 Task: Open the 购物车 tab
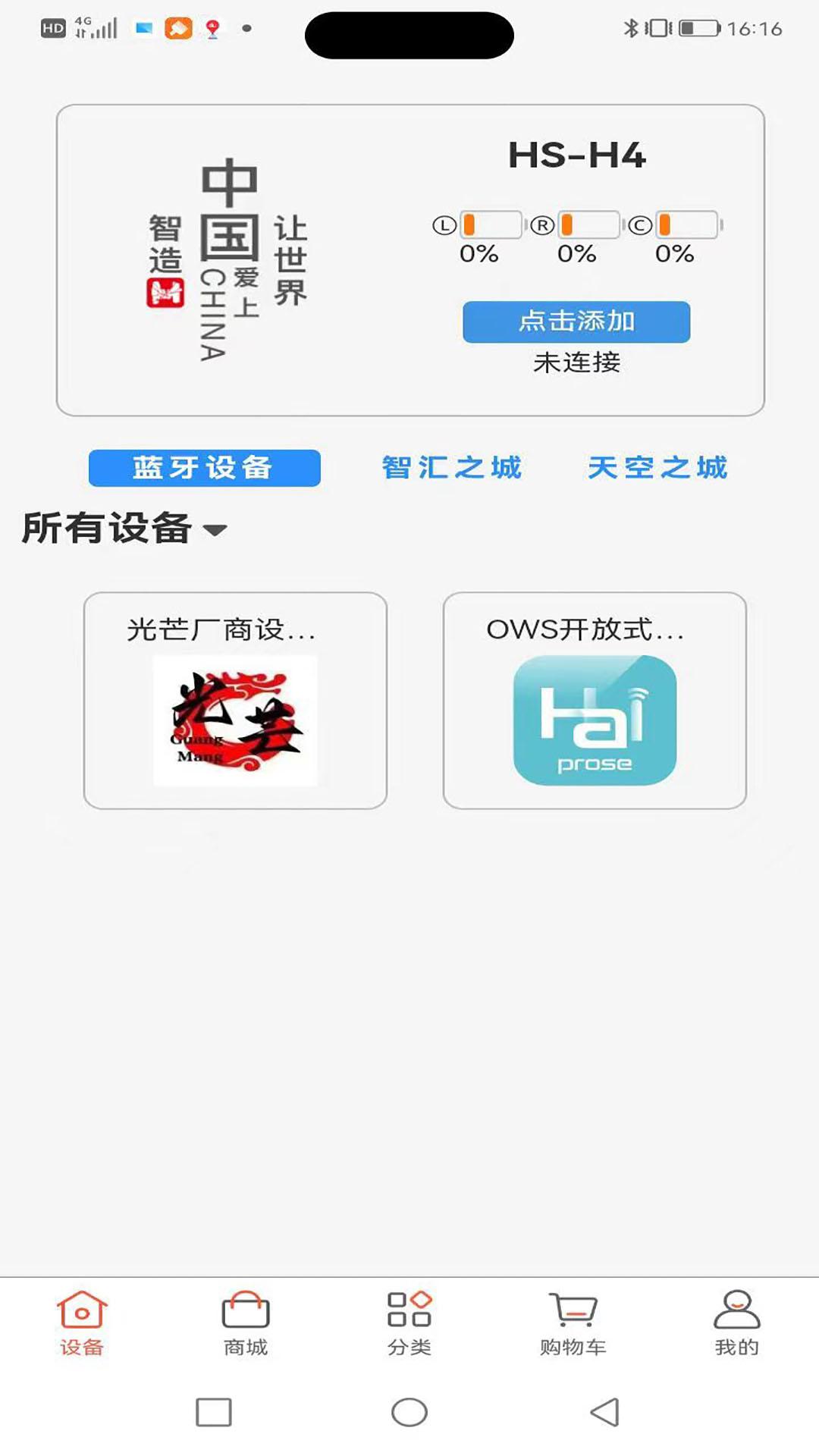click(573, 1323)
